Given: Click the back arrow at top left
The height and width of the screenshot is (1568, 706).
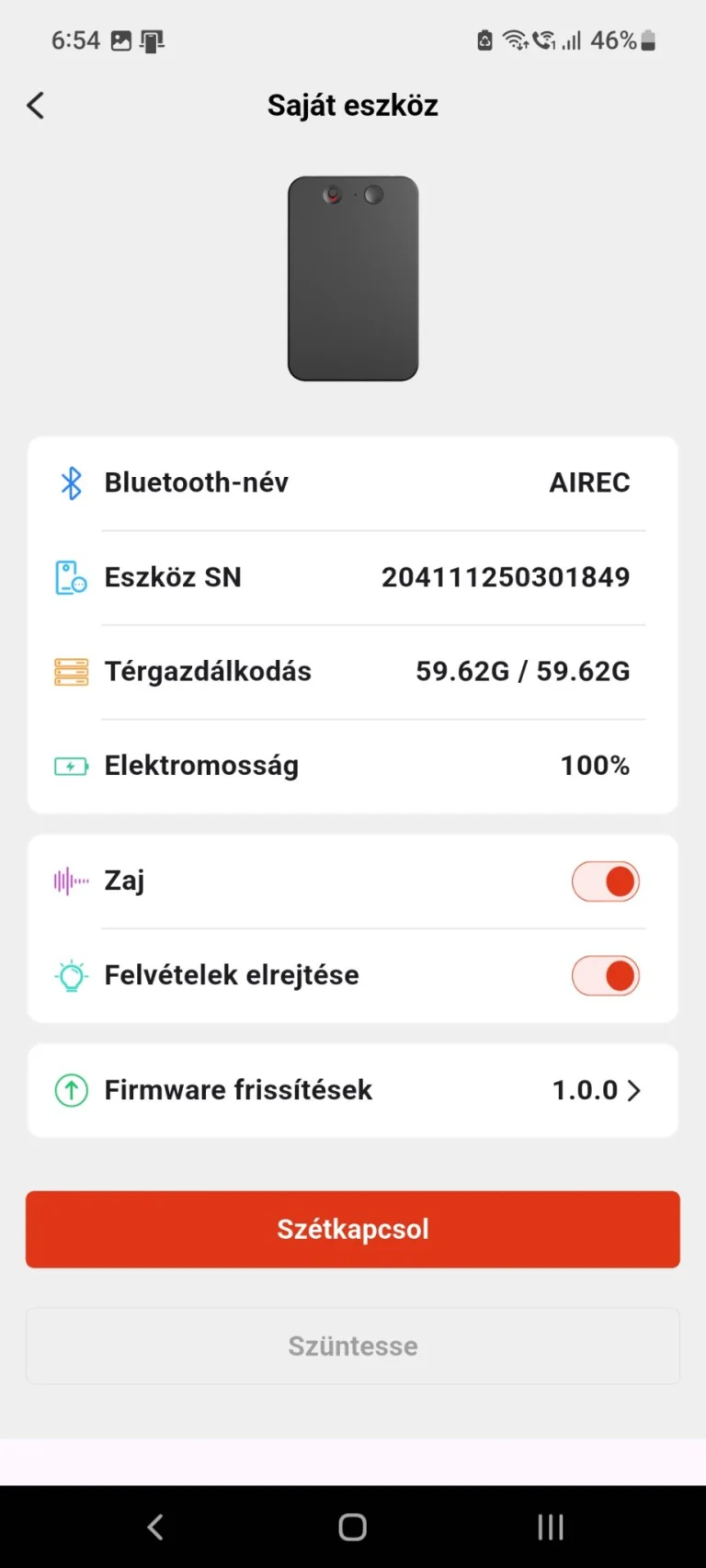Looking at the screenshot, I should click(35, 105).
